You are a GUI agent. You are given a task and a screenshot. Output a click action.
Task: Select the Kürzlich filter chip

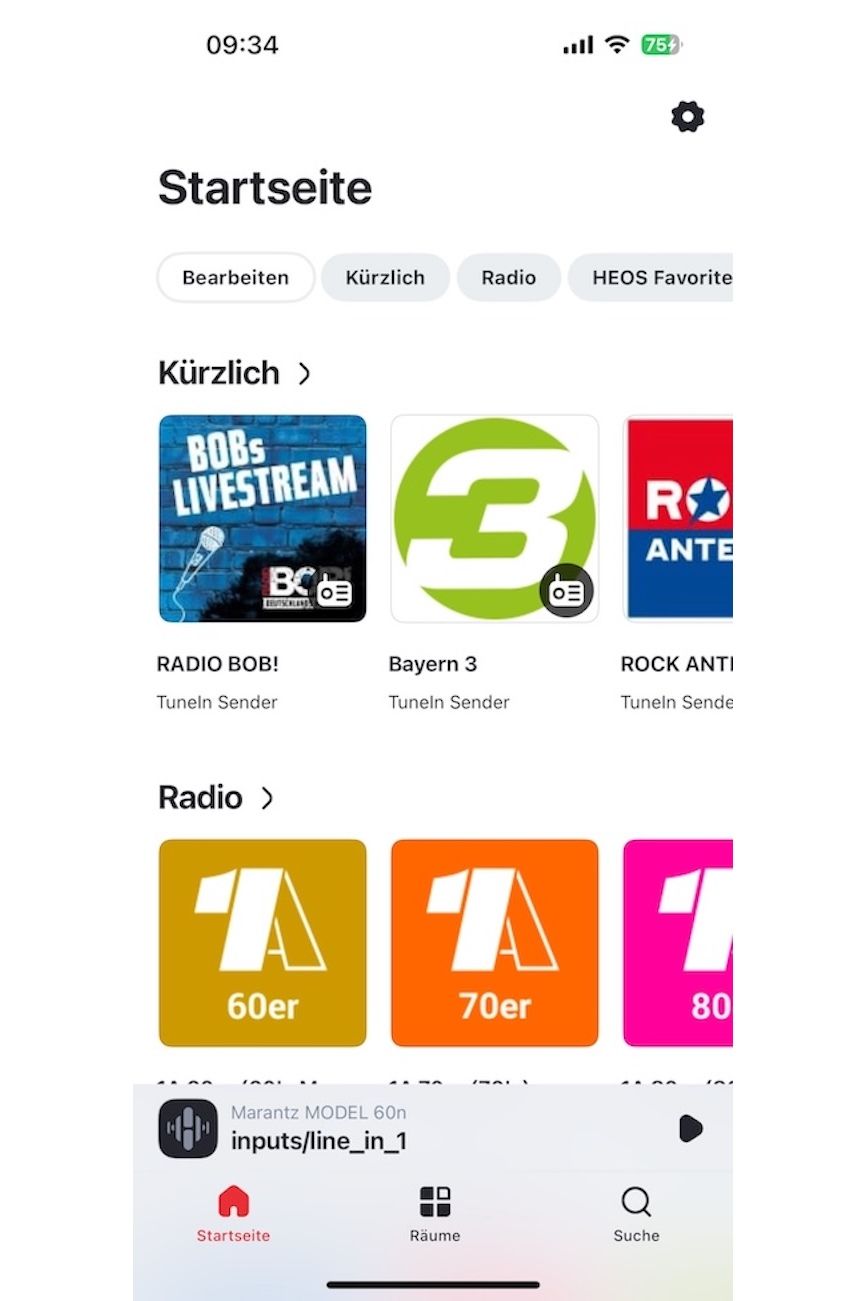click(385, 278)
